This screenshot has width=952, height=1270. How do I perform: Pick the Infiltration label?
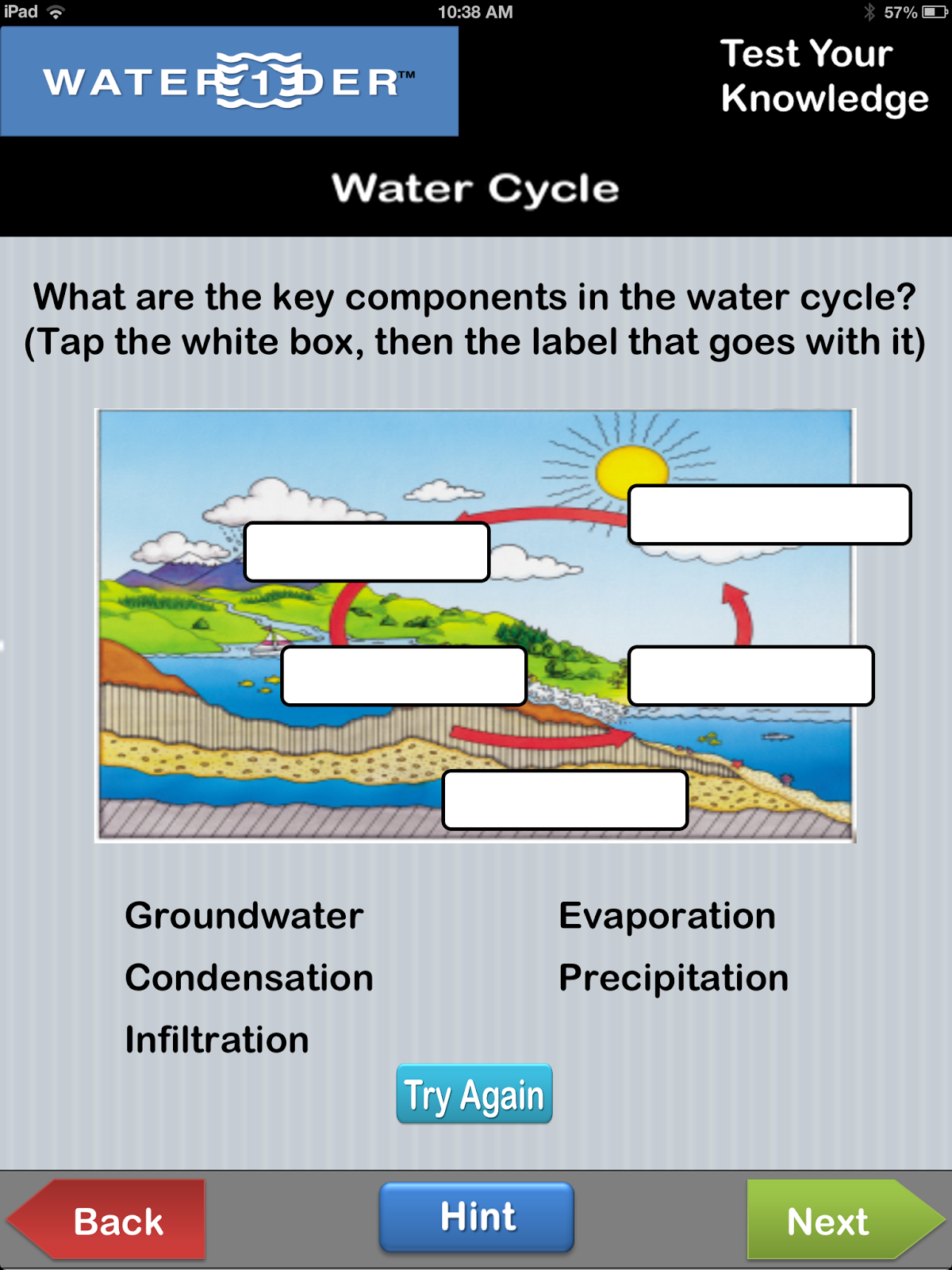217,1040
